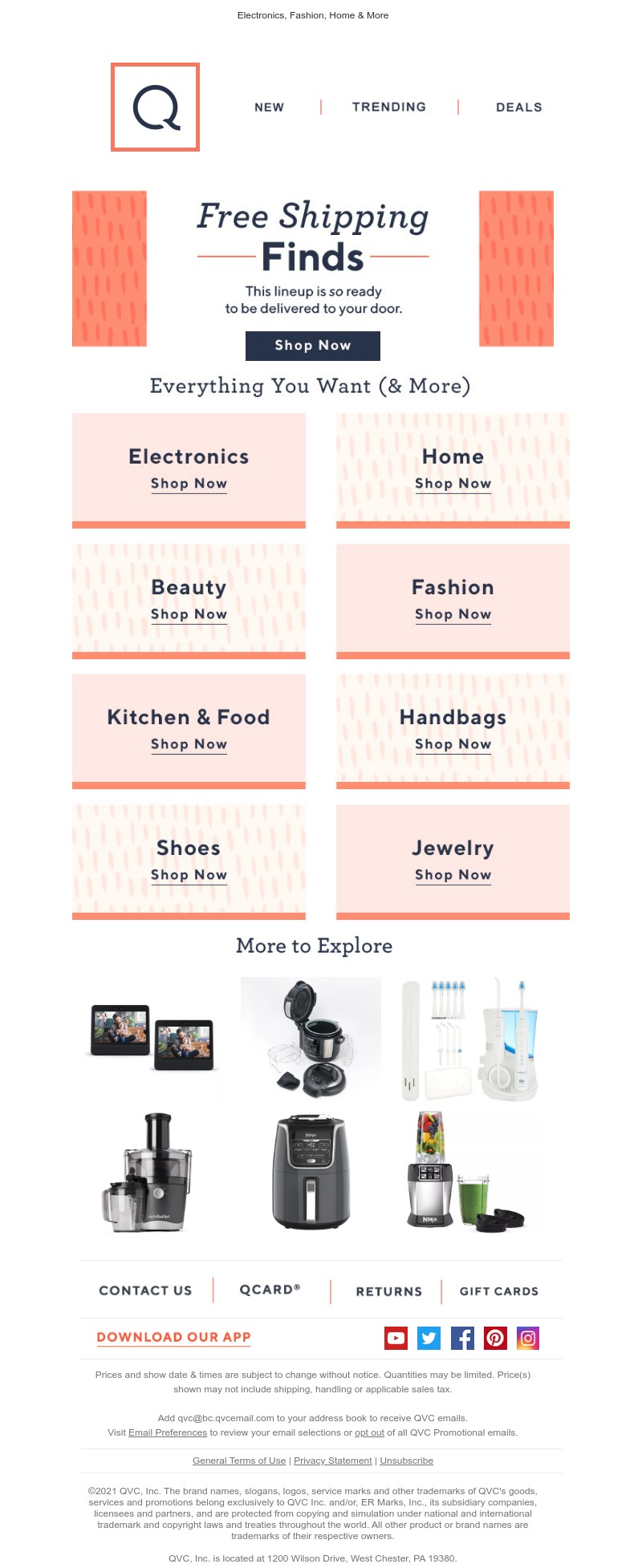Open the GIFT CARDS page
Viewport: 642px width, 1568px height.
coord(498,1291)
